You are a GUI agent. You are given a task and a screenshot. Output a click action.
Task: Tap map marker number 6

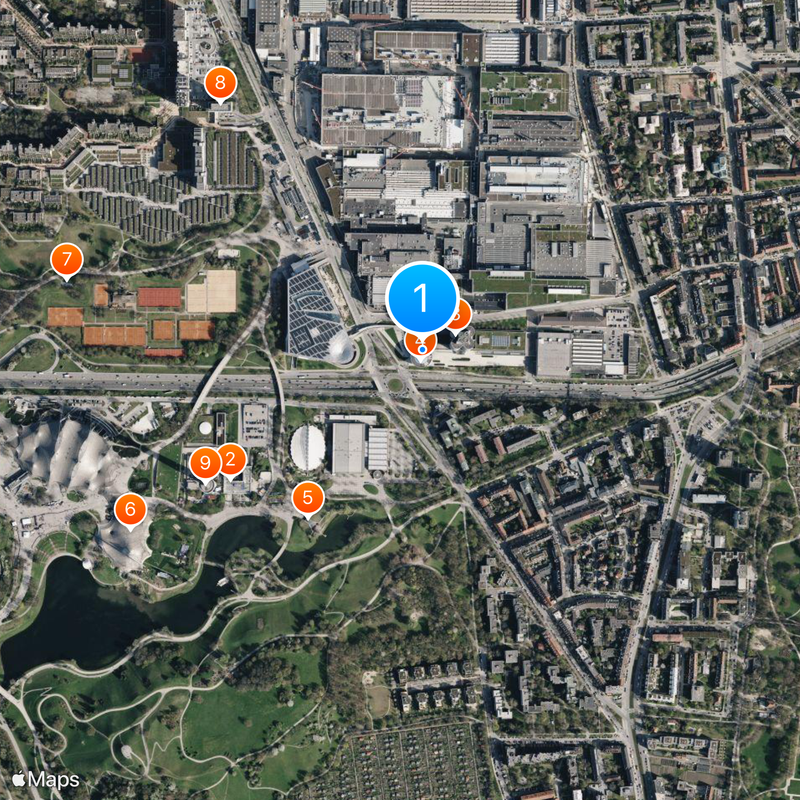pos(130,509)
